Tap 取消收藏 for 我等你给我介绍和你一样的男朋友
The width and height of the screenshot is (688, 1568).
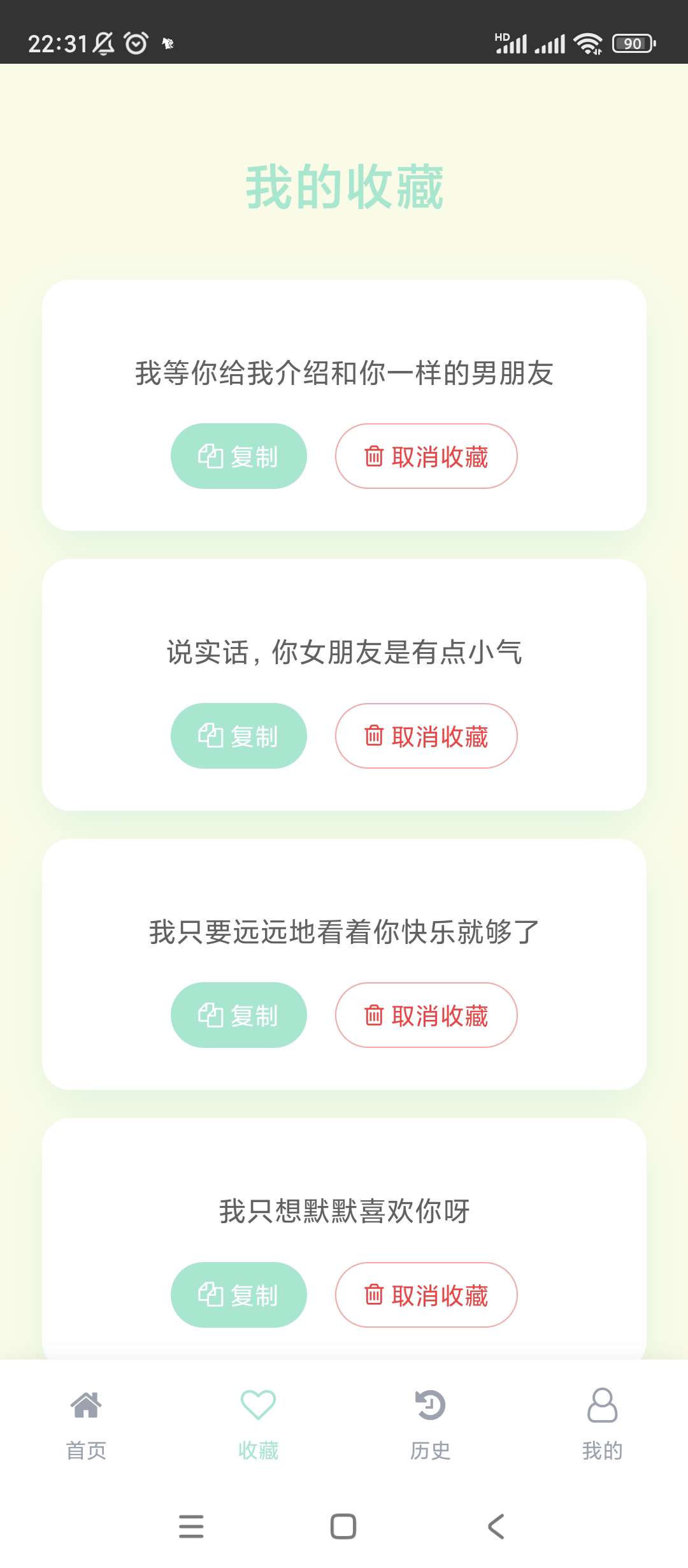(426, 456)
